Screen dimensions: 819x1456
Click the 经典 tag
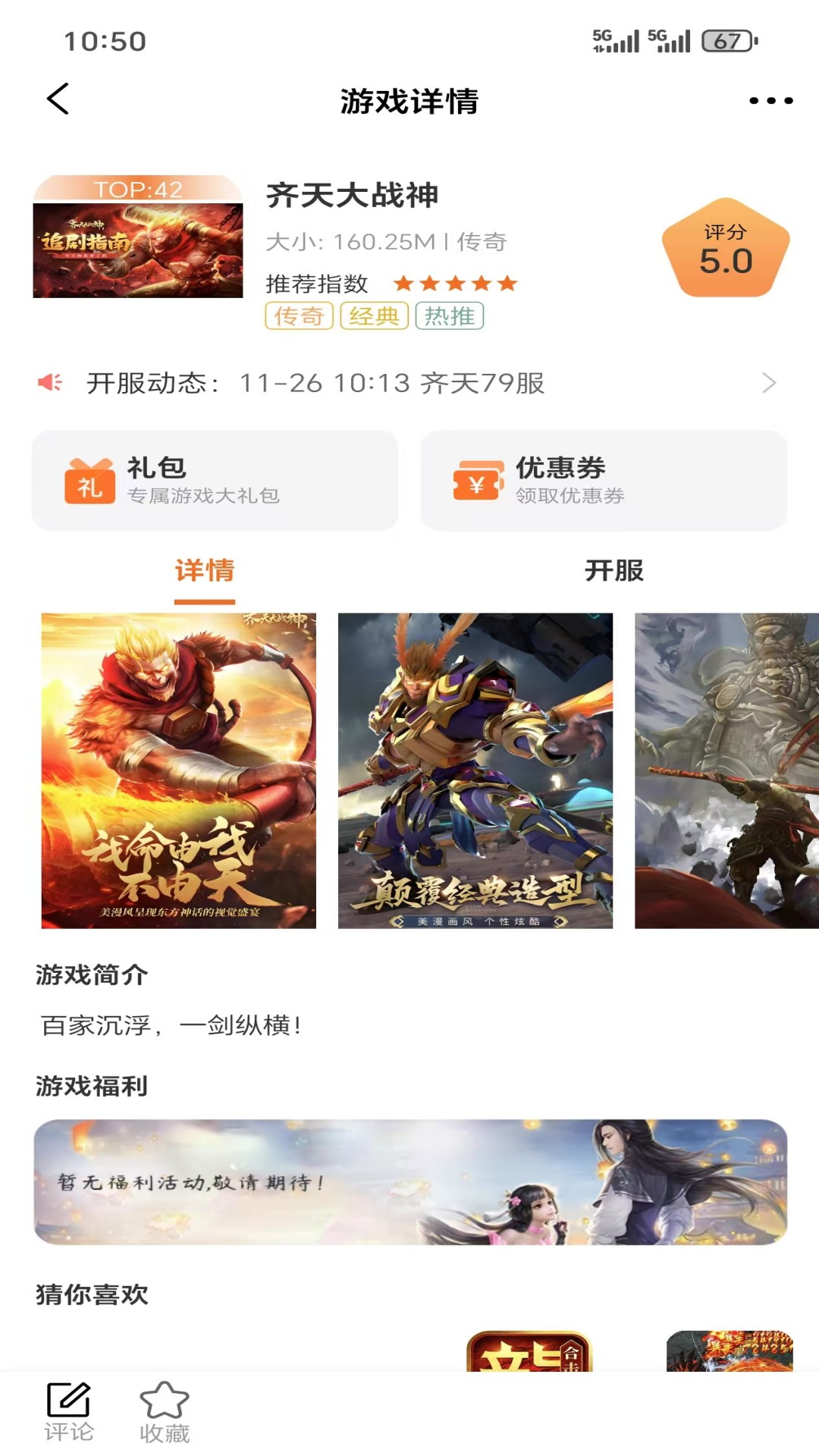[375, 315]
